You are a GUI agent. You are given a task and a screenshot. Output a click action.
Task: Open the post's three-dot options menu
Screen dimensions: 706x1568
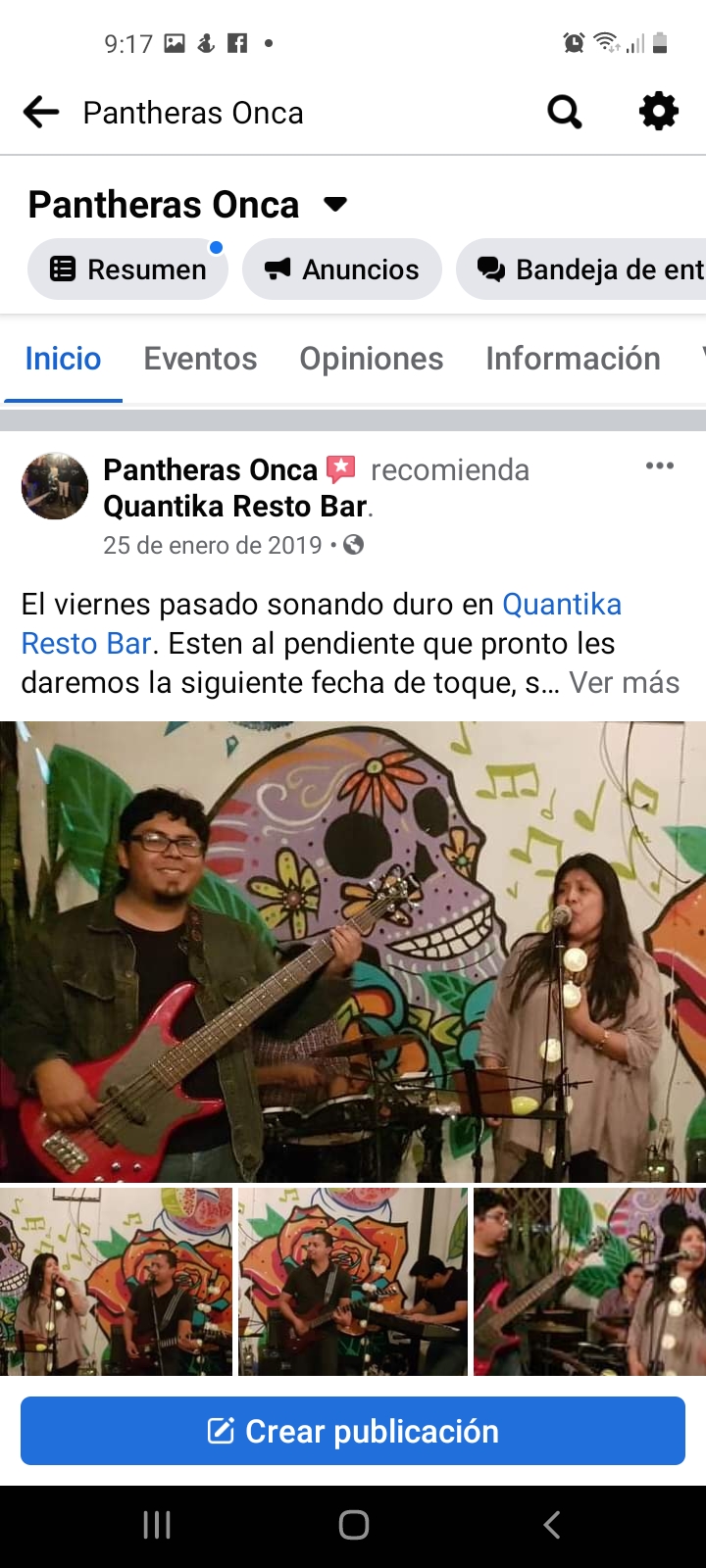point(659,466)
